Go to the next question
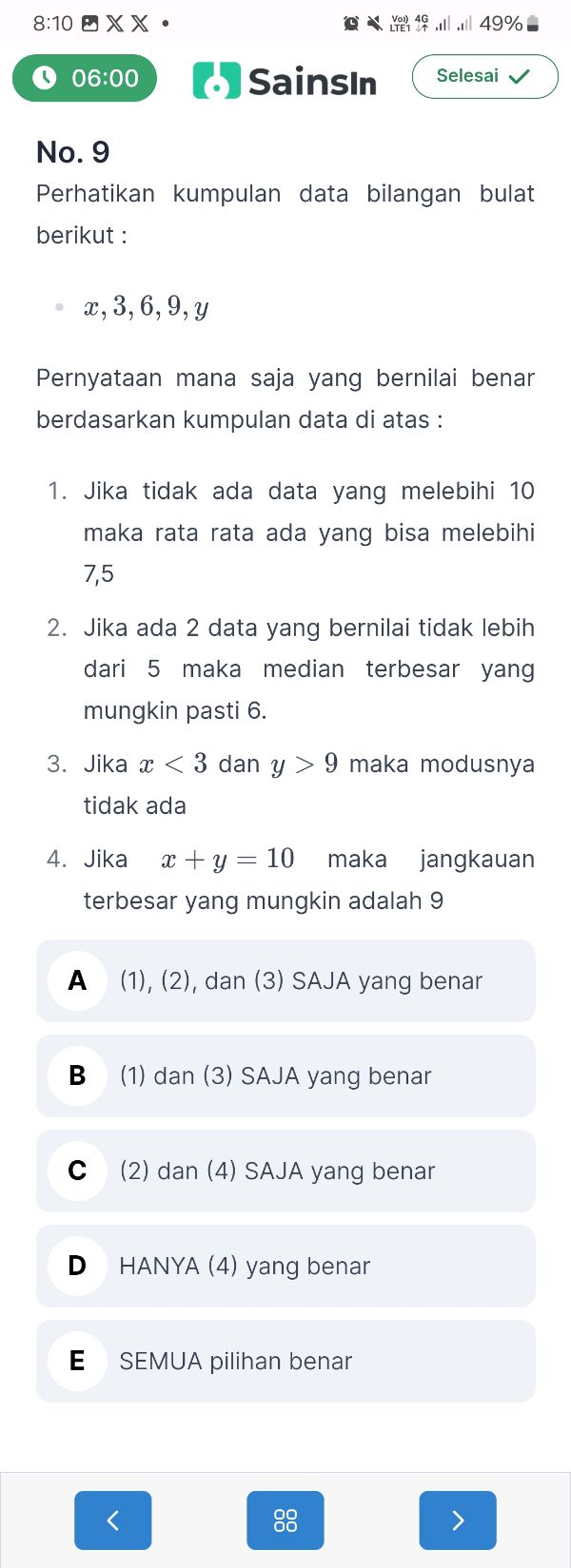The width and height of the screenshot is (571, 1568). pos(458,1520)
